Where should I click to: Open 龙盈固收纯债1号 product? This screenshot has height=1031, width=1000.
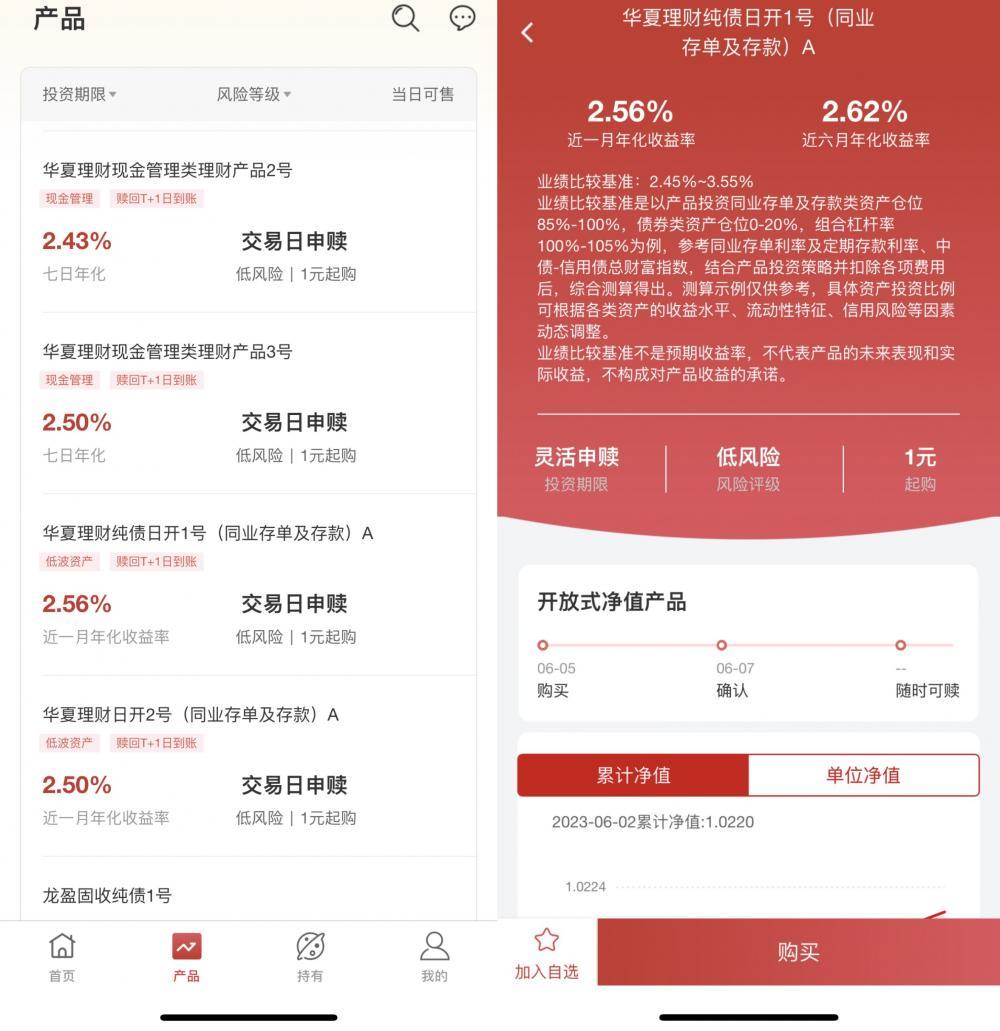tap(107, 895)
